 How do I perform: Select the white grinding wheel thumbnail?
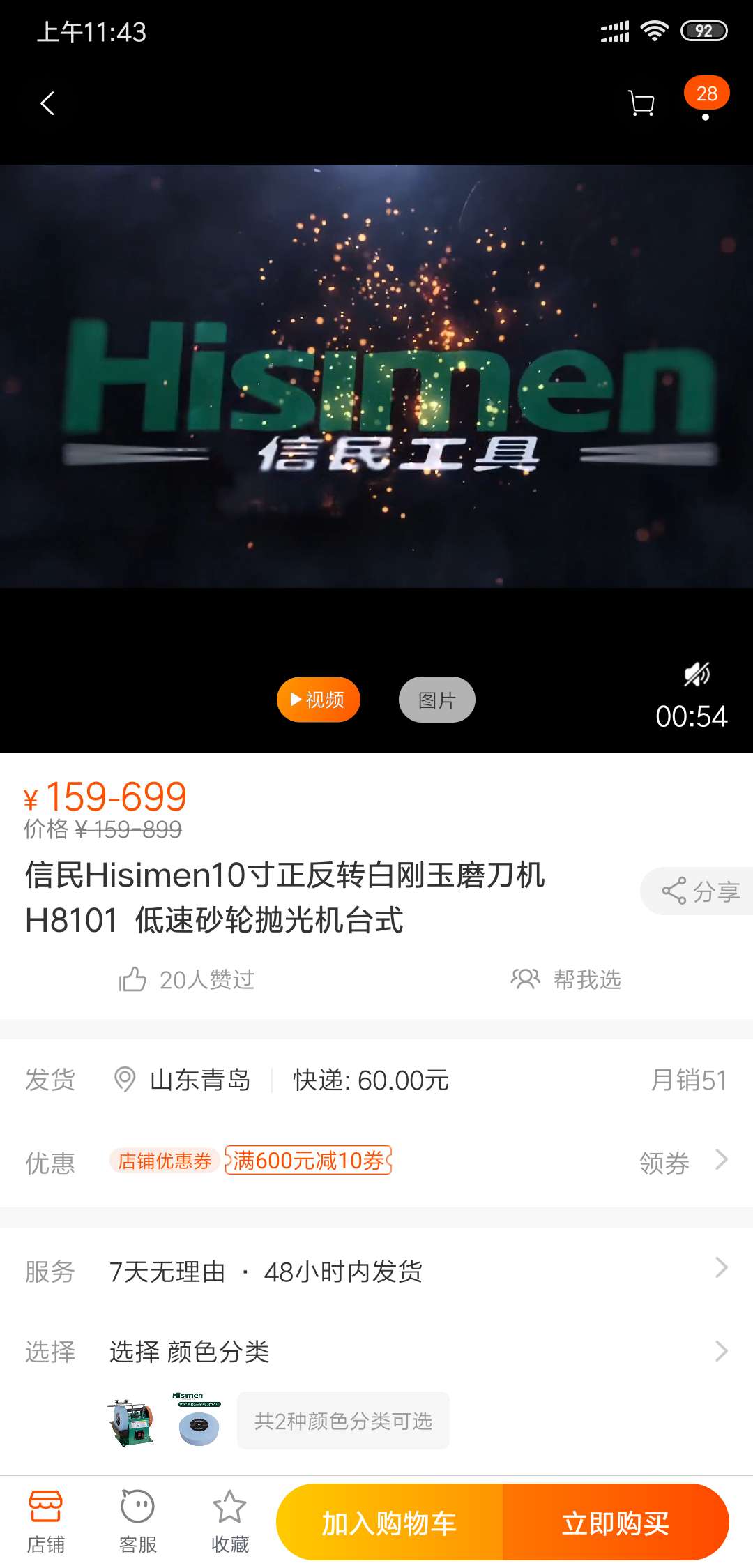point(199,1421)
